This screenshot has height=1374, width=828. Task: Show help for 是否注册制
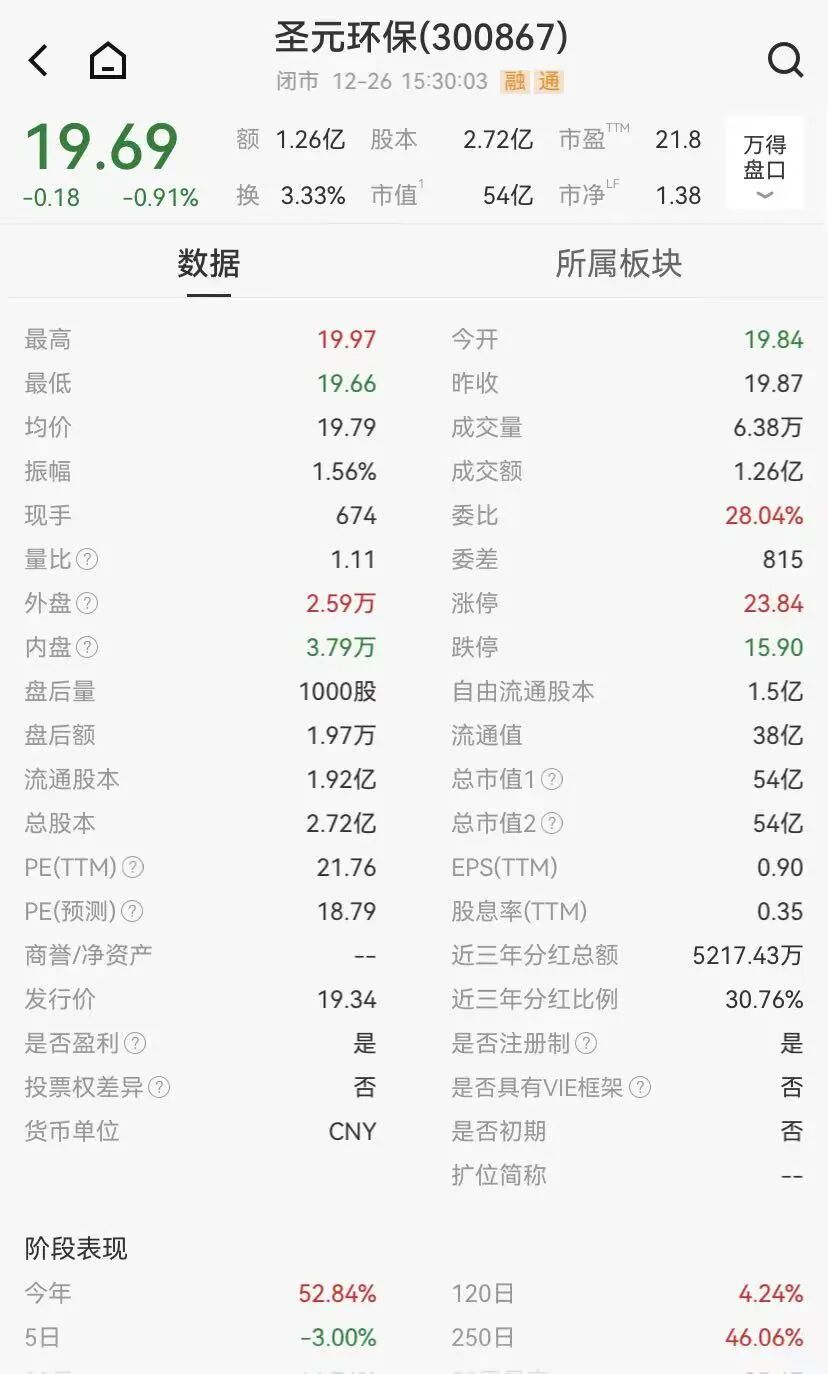point(587,1043)
